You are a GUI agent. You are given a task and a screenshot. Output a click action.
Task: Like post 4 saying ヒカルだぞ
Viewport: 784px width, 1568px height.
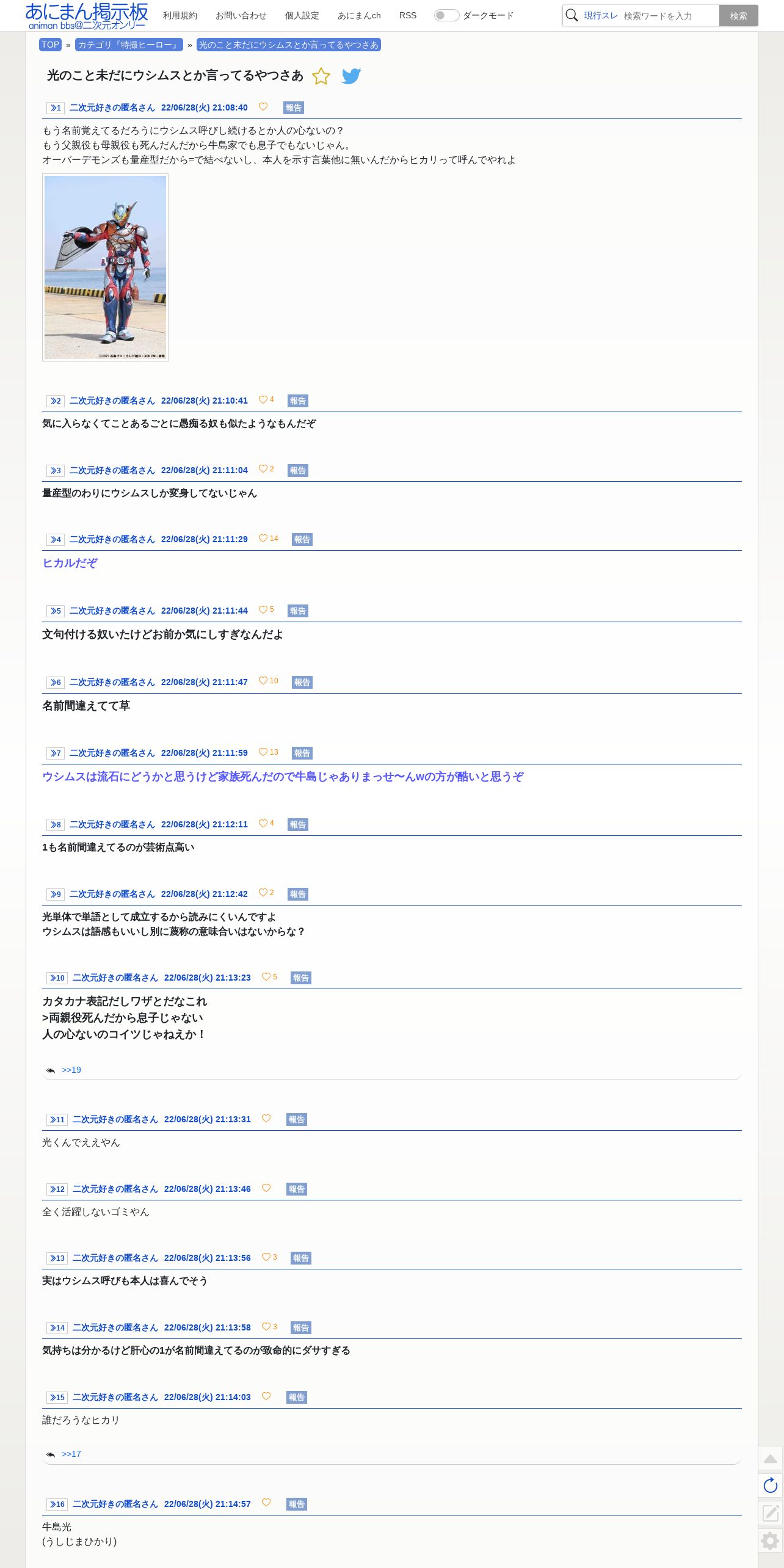(x=263, y=539)
